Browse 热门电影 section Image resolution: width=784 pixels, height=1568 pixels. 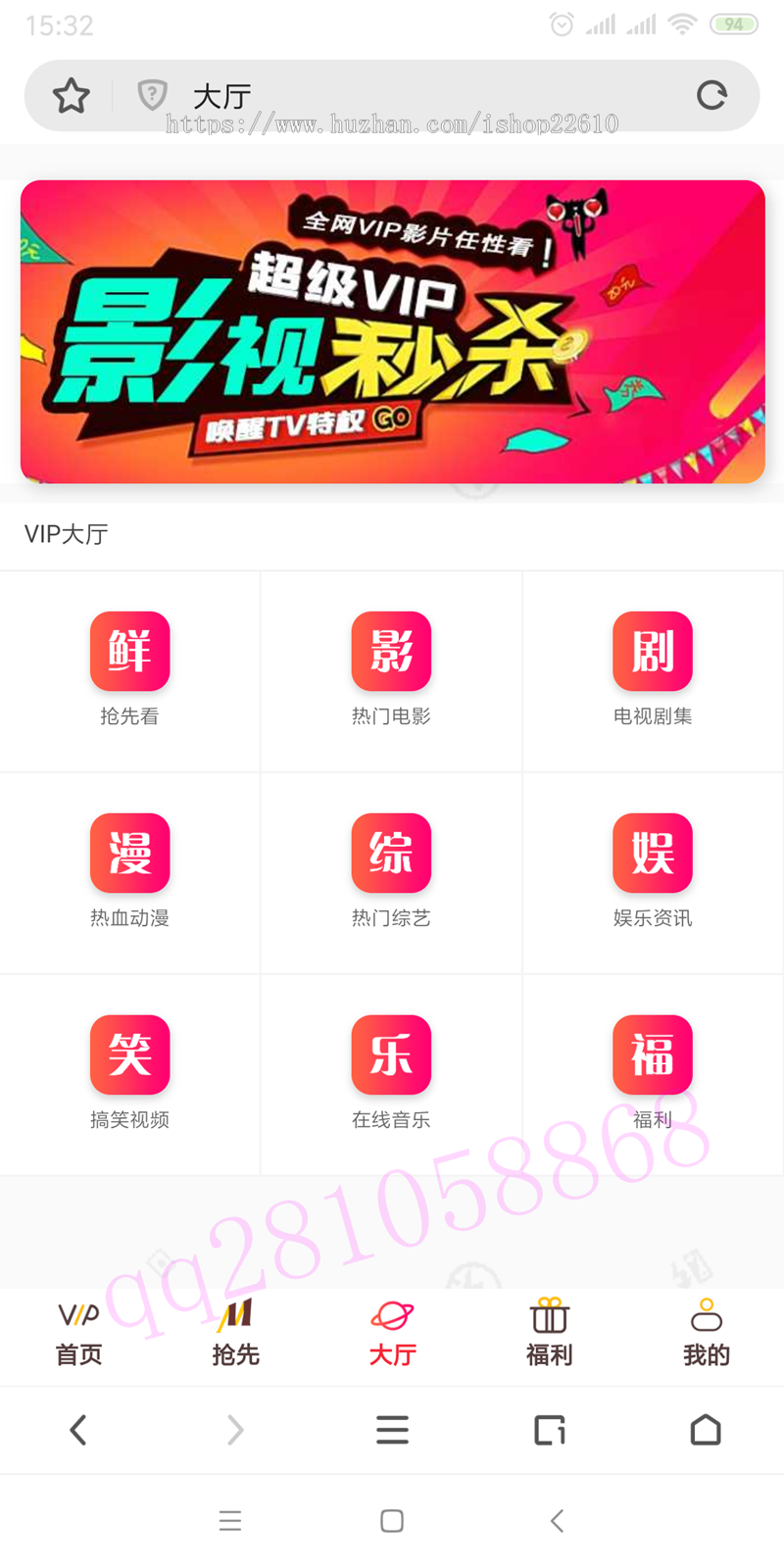(391, 670)
